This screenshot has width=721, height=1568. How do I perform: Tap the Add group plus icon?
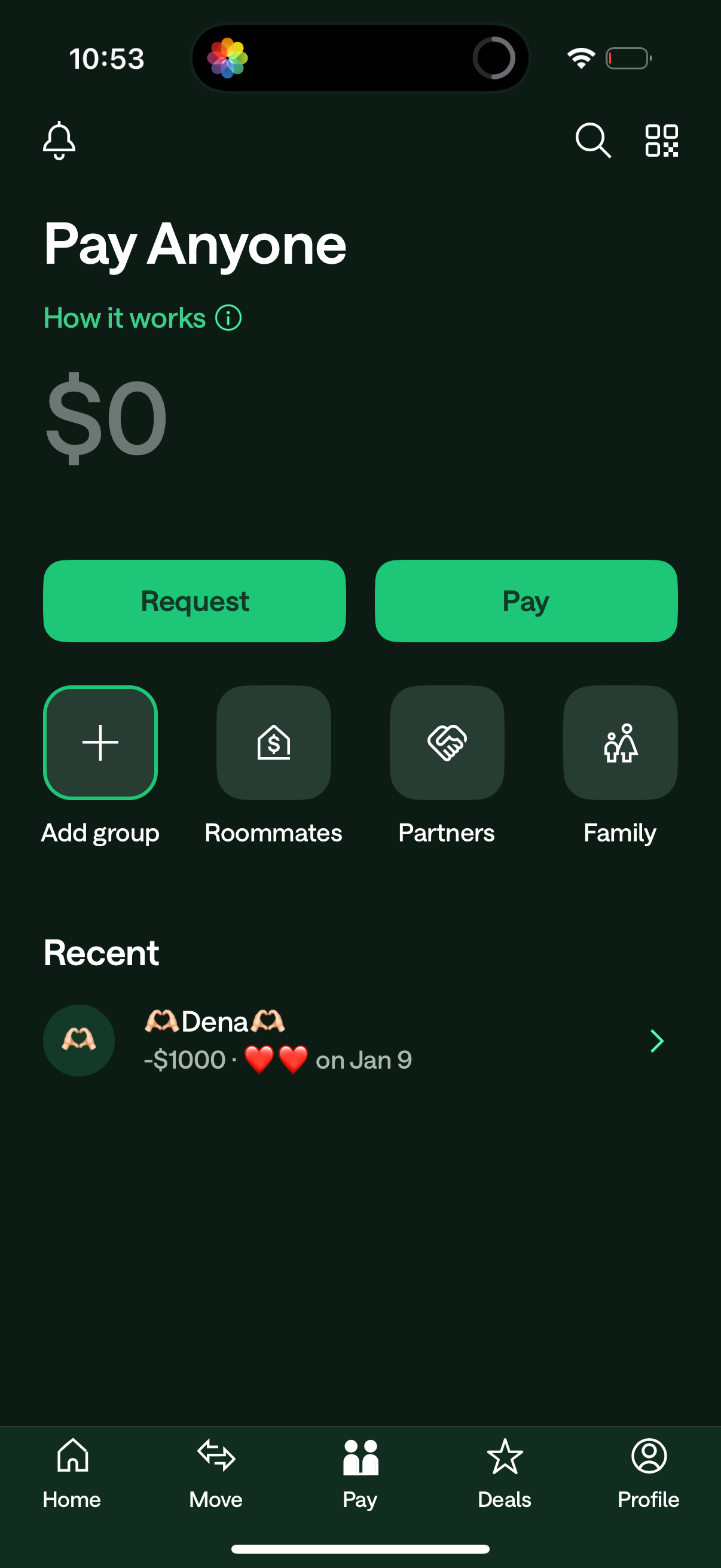100,743
